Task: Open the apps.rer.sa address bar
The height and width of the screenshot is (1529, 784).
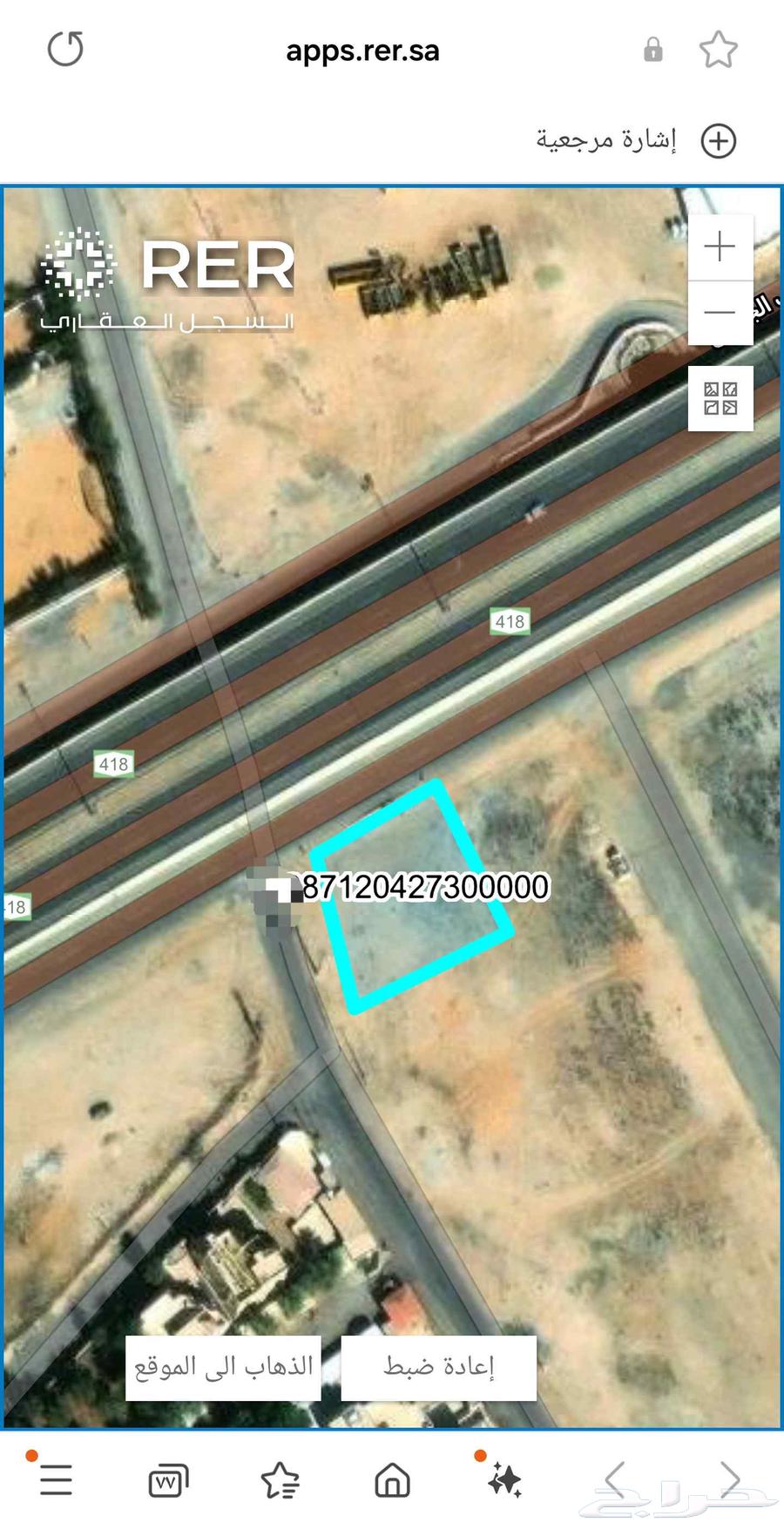Action: pos(362,51)
